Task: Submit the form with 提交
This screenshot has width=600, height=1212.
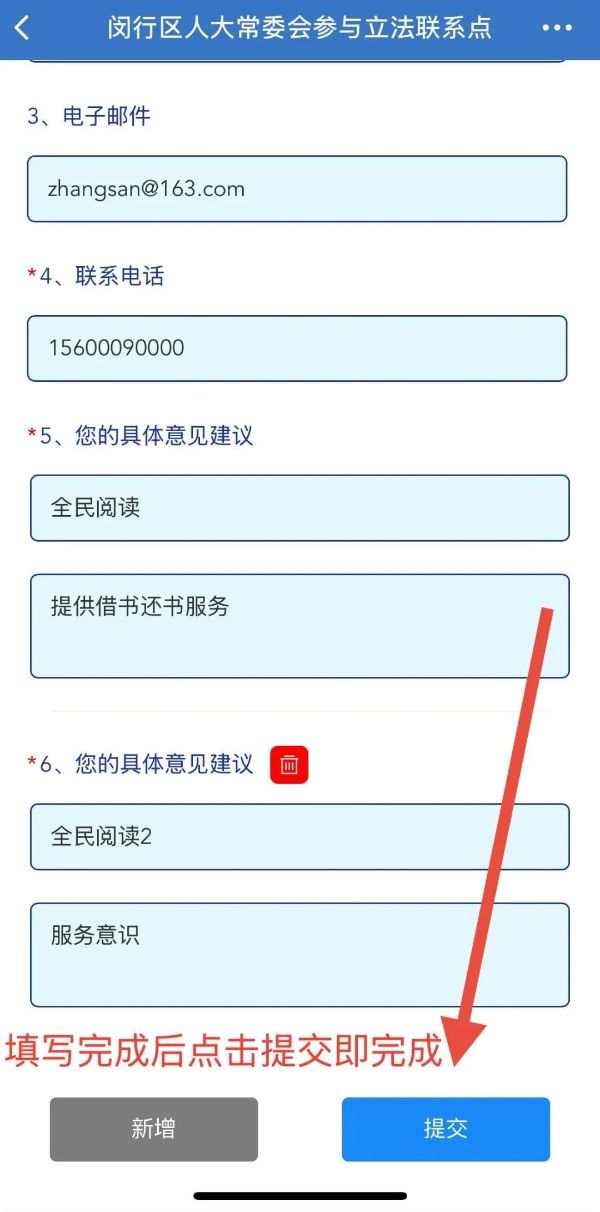Action: tap(446, 1129)
